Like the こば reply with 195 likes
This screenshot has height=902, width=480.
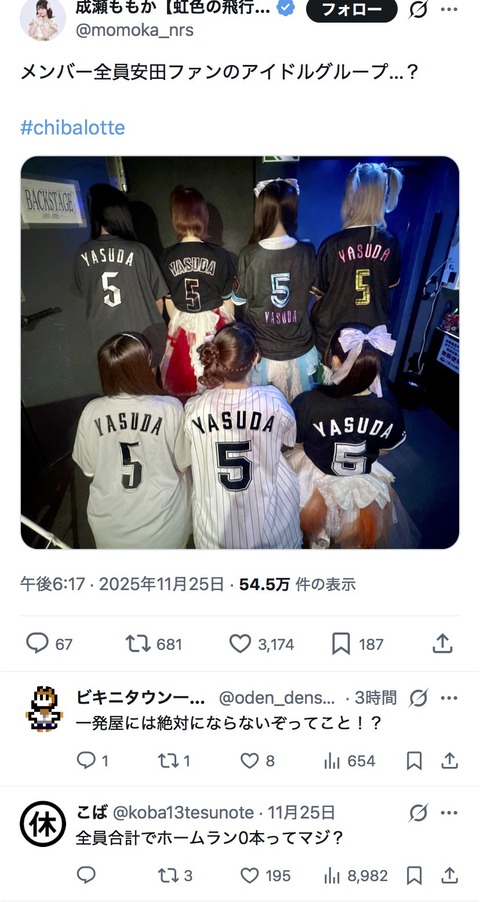coord(265,876)
